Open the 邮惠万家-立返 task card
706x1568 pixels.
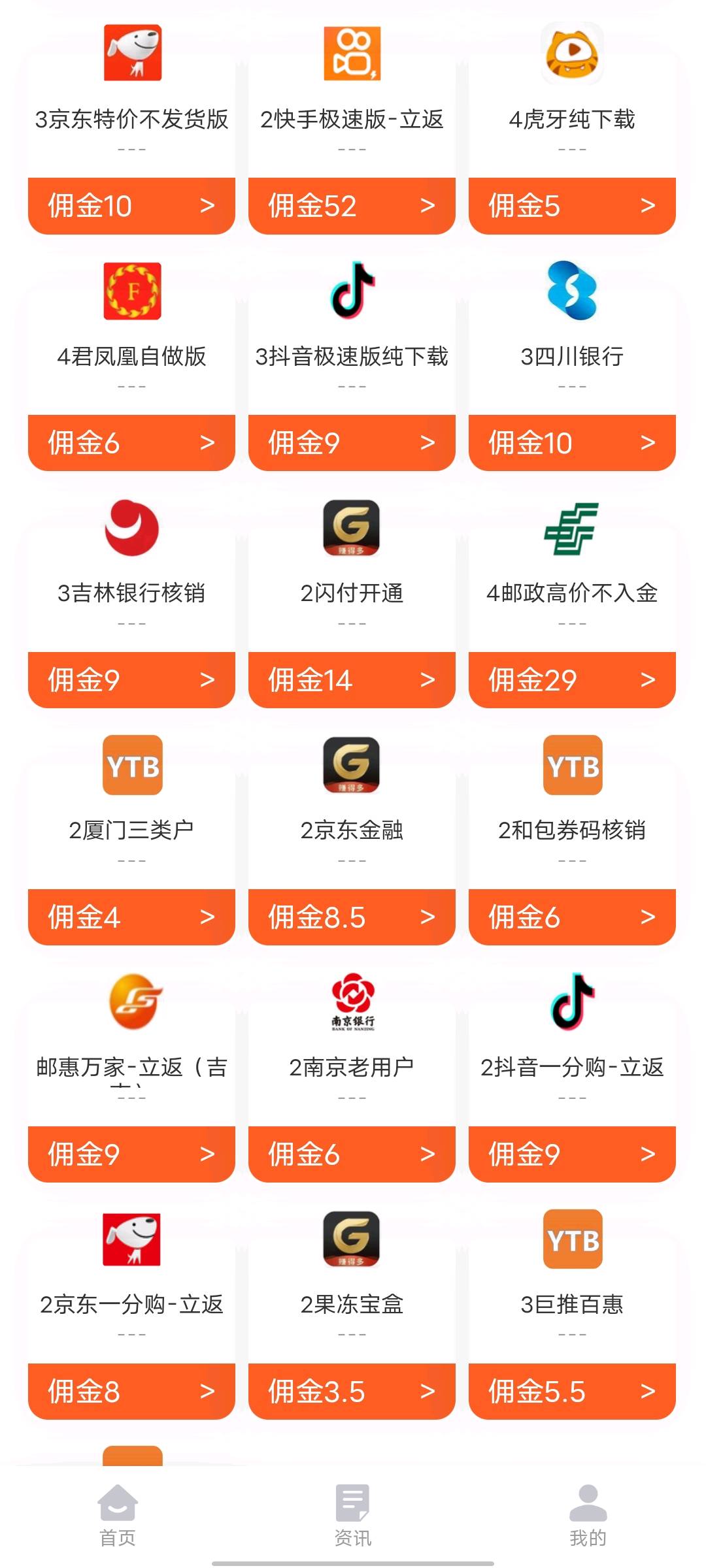(x=131, y=1077)
